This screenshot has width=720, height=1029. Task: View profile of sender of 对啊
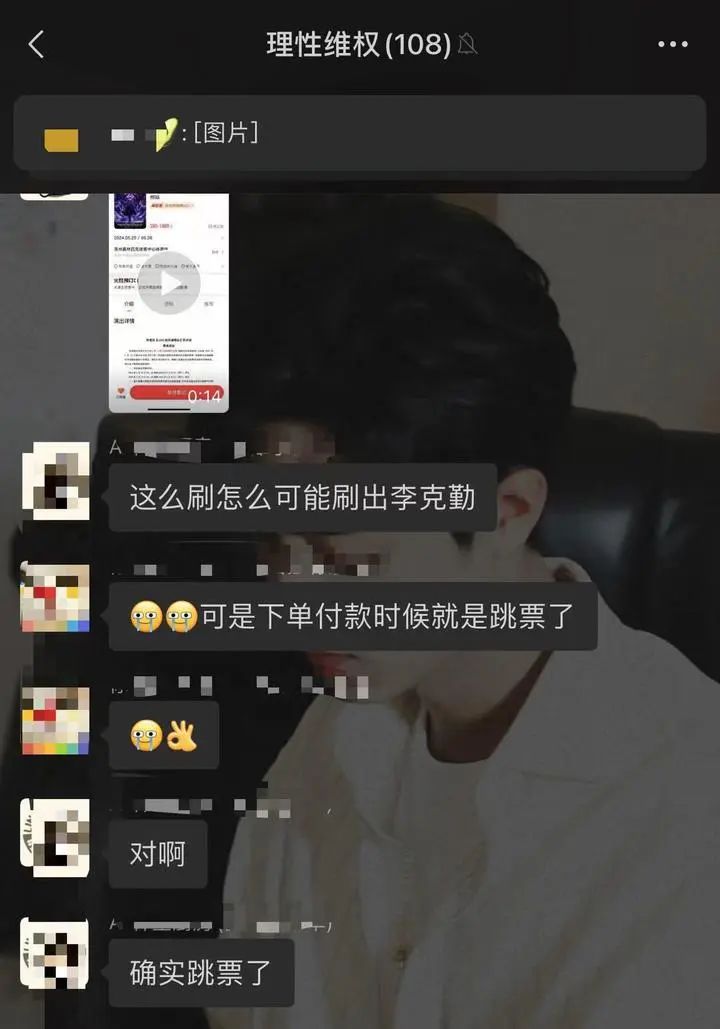[55, 837]
